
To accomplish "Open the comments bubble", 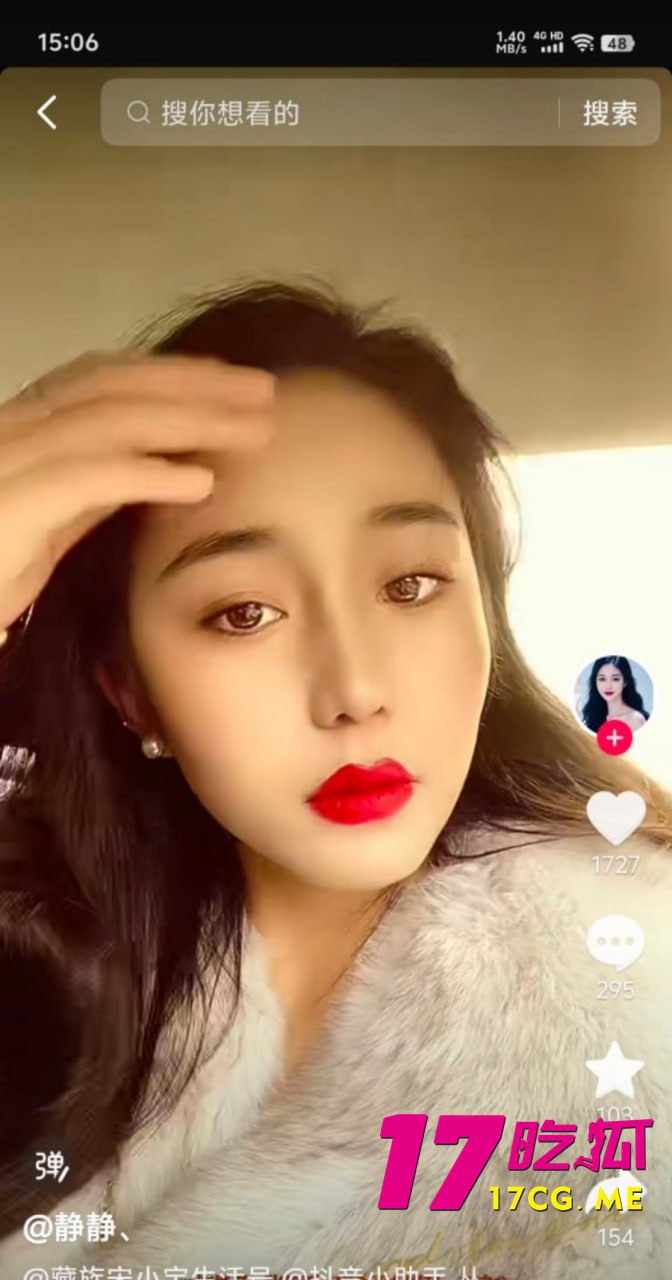I will pos(615,942).
